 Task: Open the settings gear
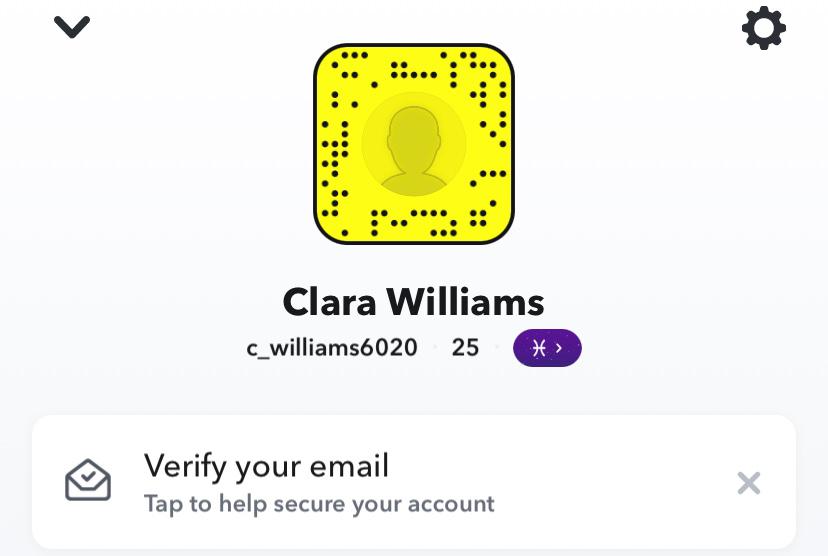pyautogui.click(x=763, y=28)
